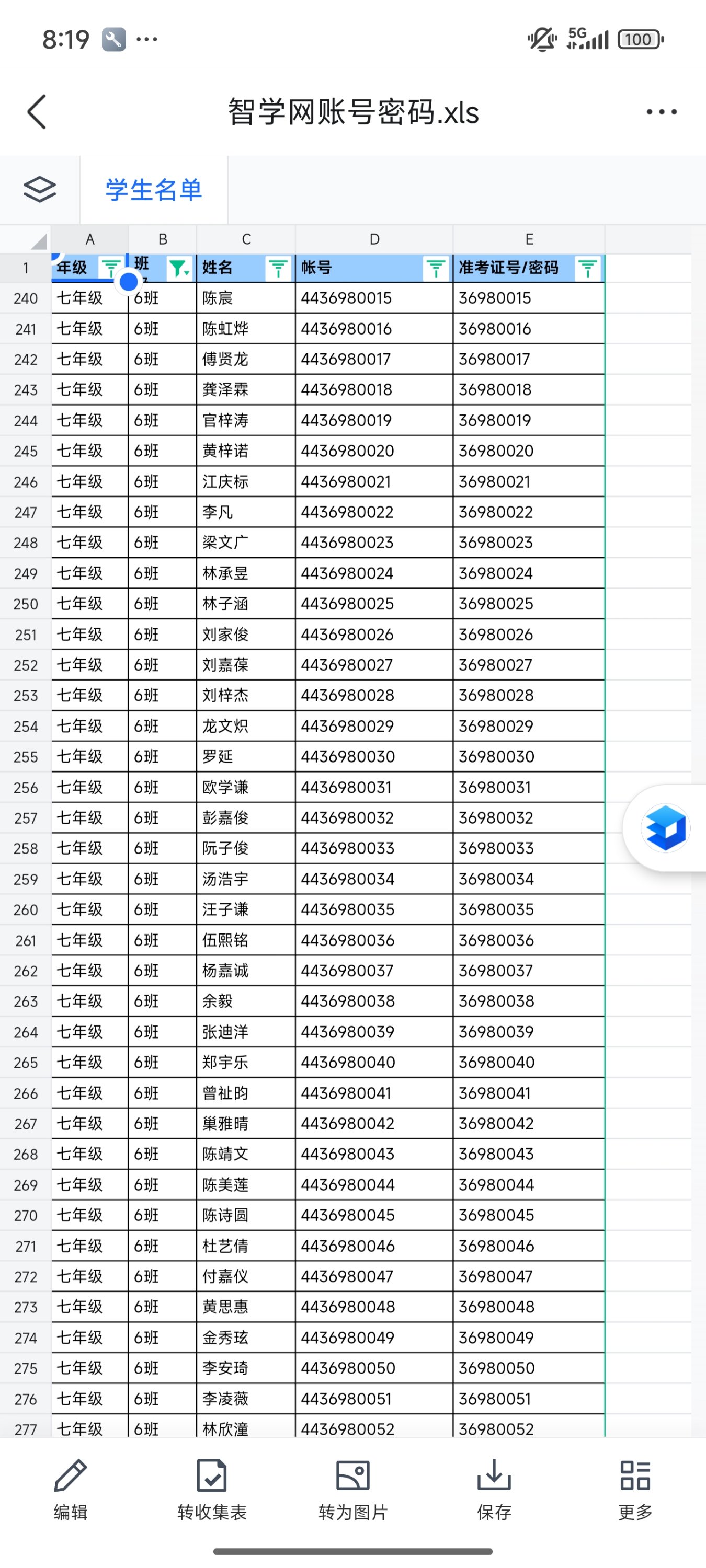The width and height of the screenshot is (706, 1568).
Task: Tap the floating blue cube assistant button
Action: (x=665, y=828)
